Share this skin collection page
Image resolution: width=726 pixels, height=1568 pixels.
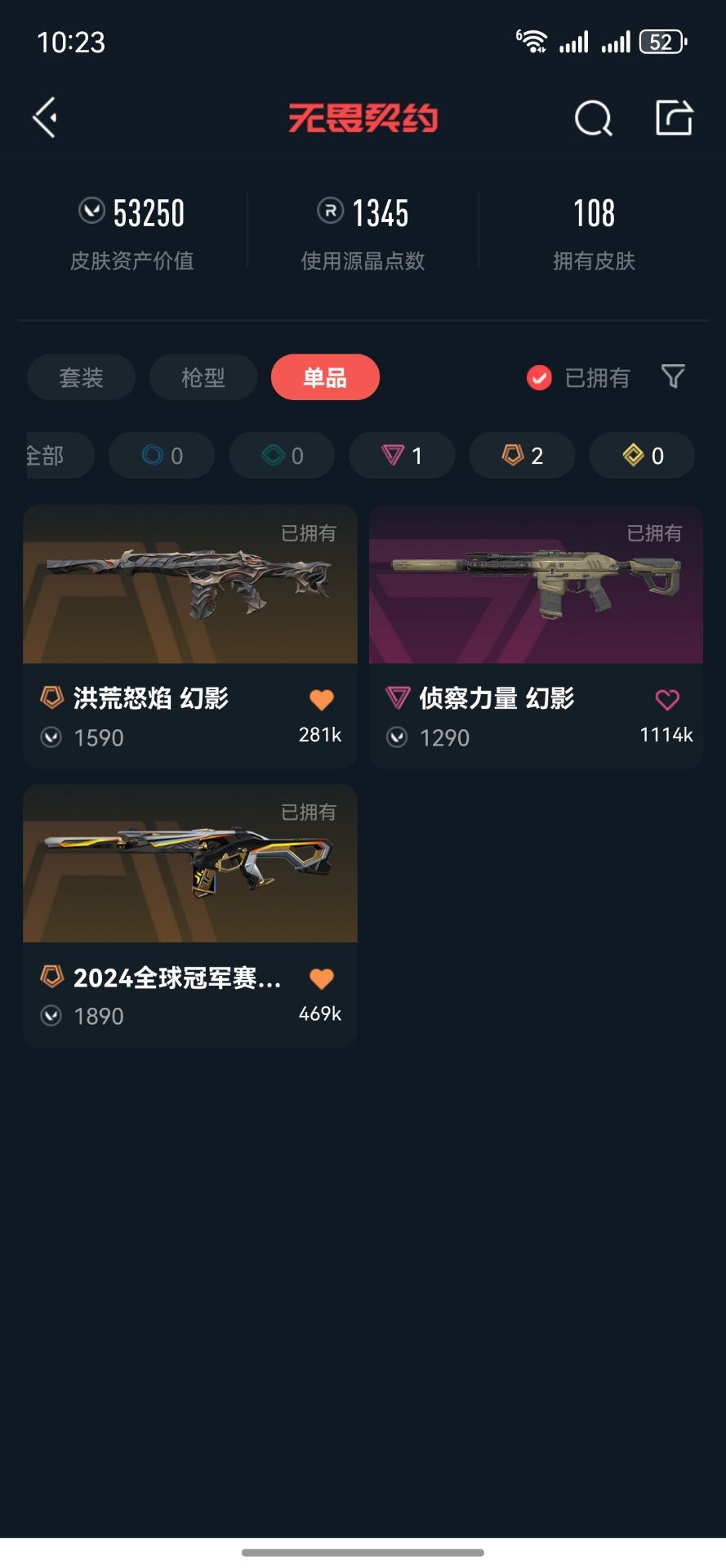pyautogui.click(x=675, y=118)
